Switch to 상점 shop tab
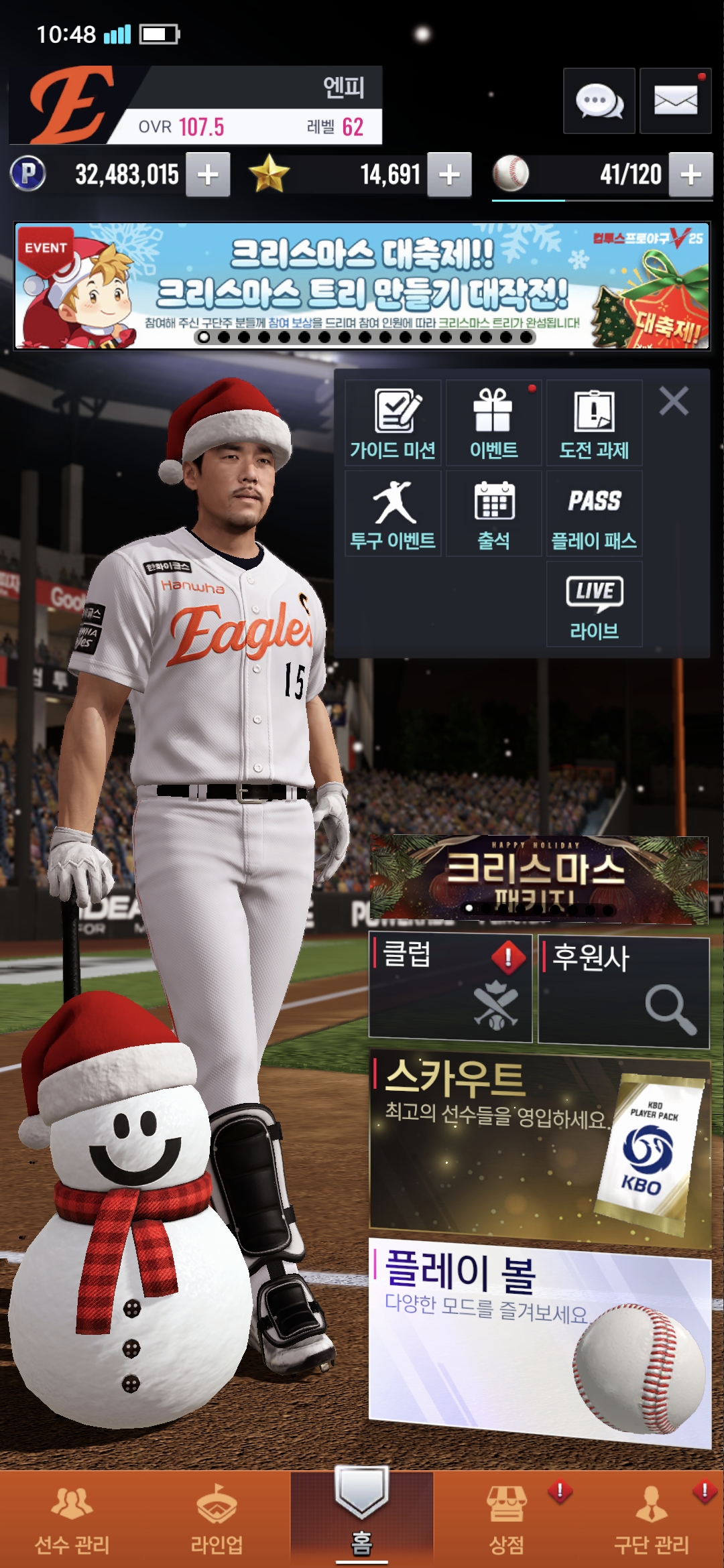The height and width of the screenshot is (1568, 724). (x=507, y=1520)
